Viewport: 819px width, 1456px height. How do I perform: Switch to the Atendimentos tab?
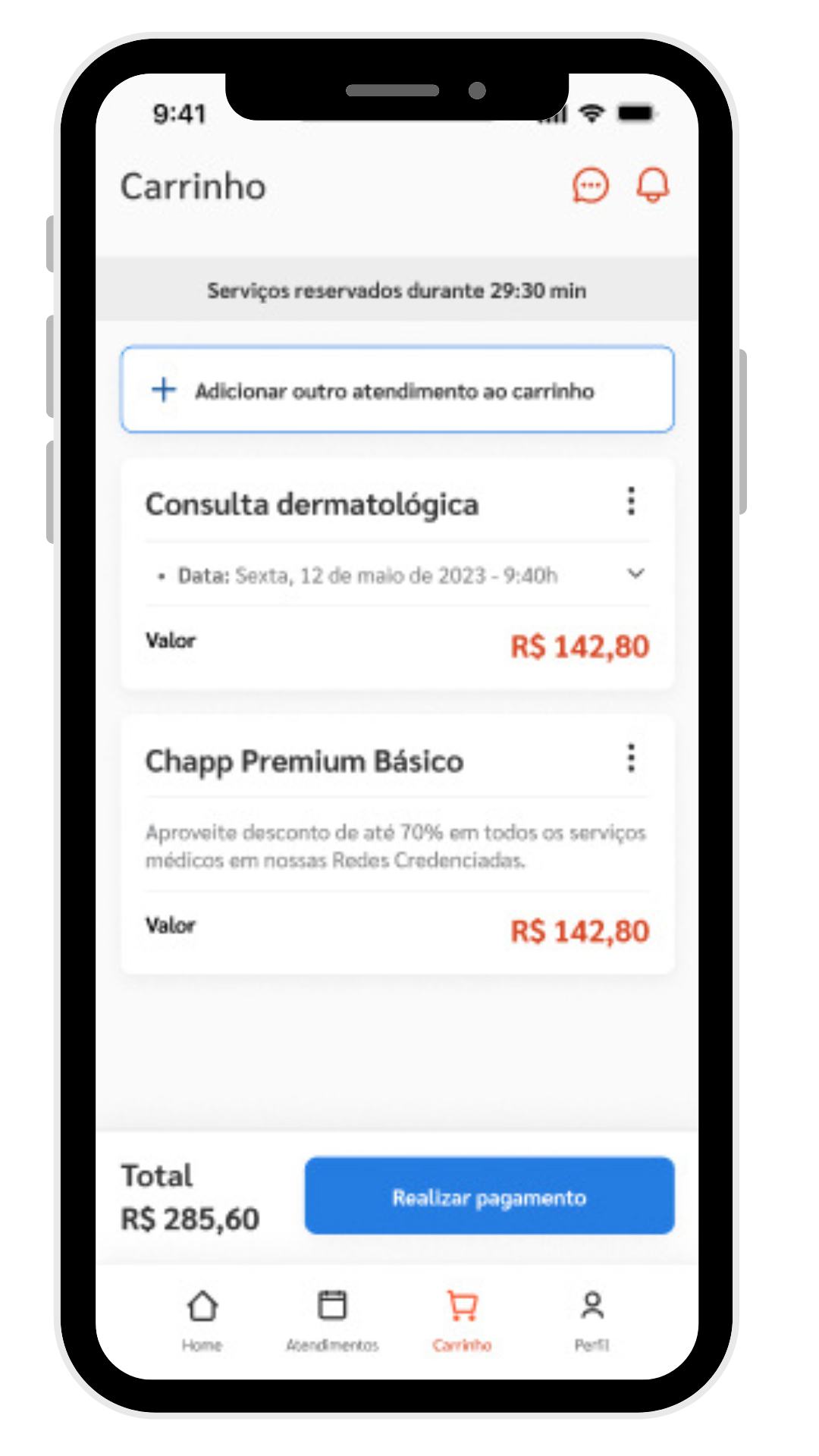tap(332, 1319)
